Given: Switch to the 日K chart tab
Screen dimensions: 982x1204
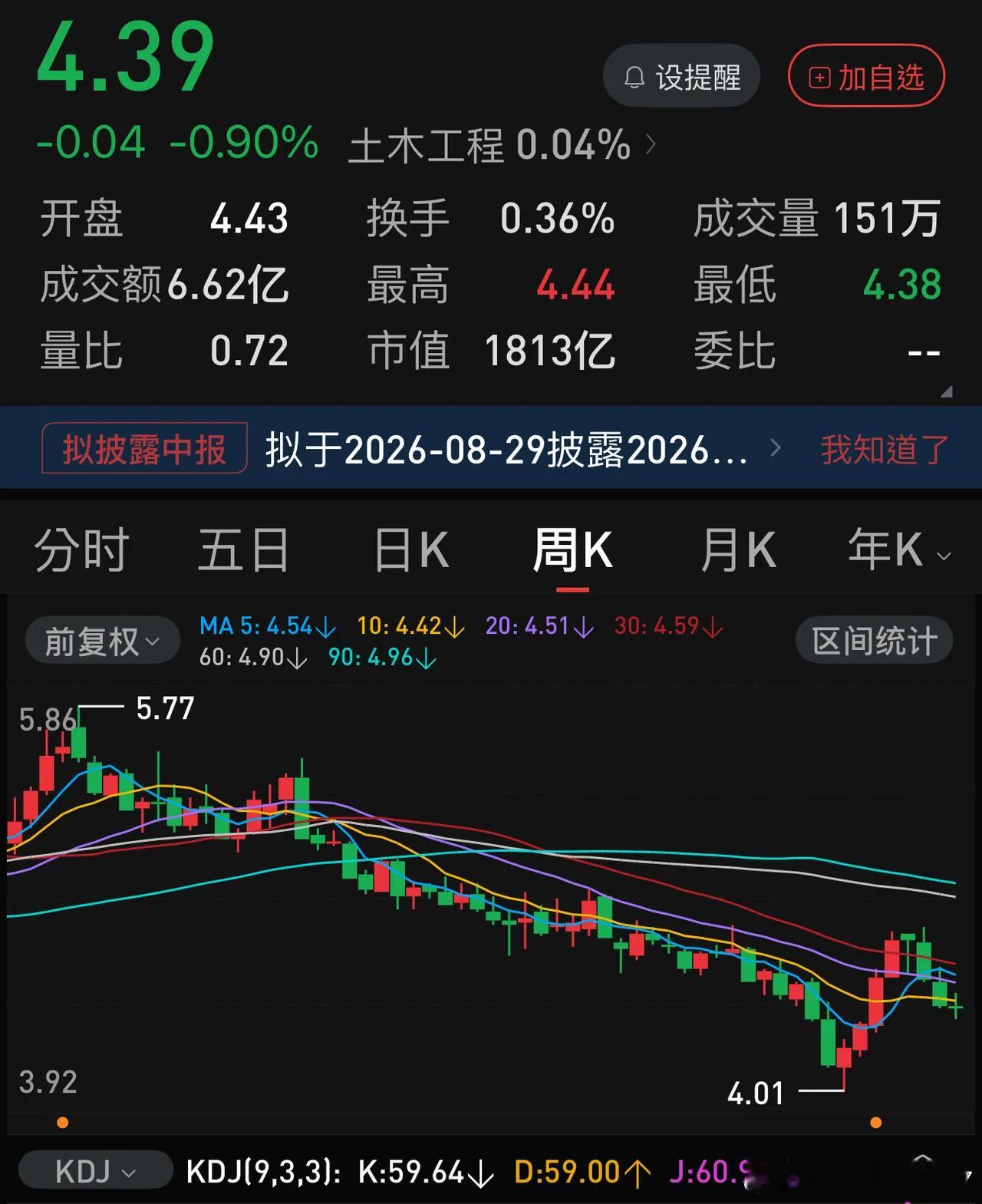Looking at the screenshot, I should tap(411, 550).
